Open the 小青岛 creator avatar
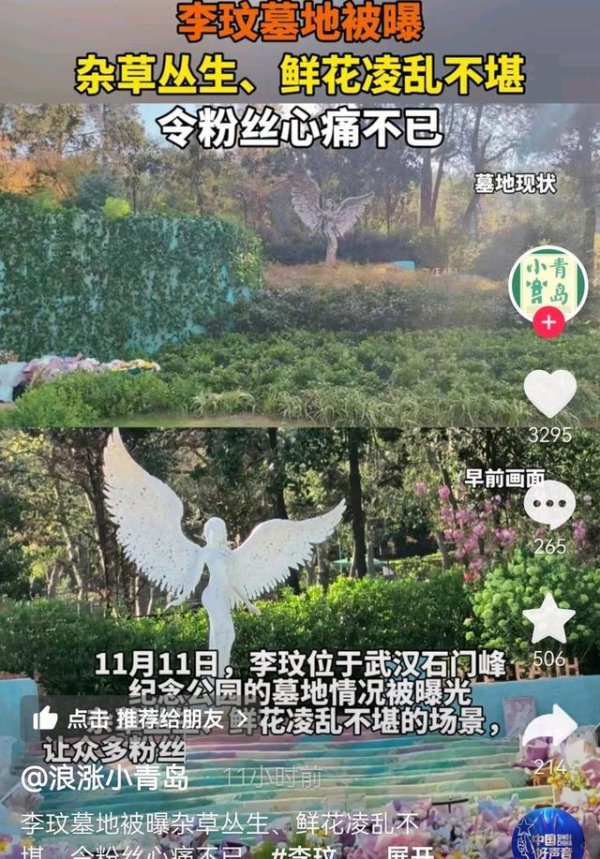 pyautogui.click(x=548, y=282)
